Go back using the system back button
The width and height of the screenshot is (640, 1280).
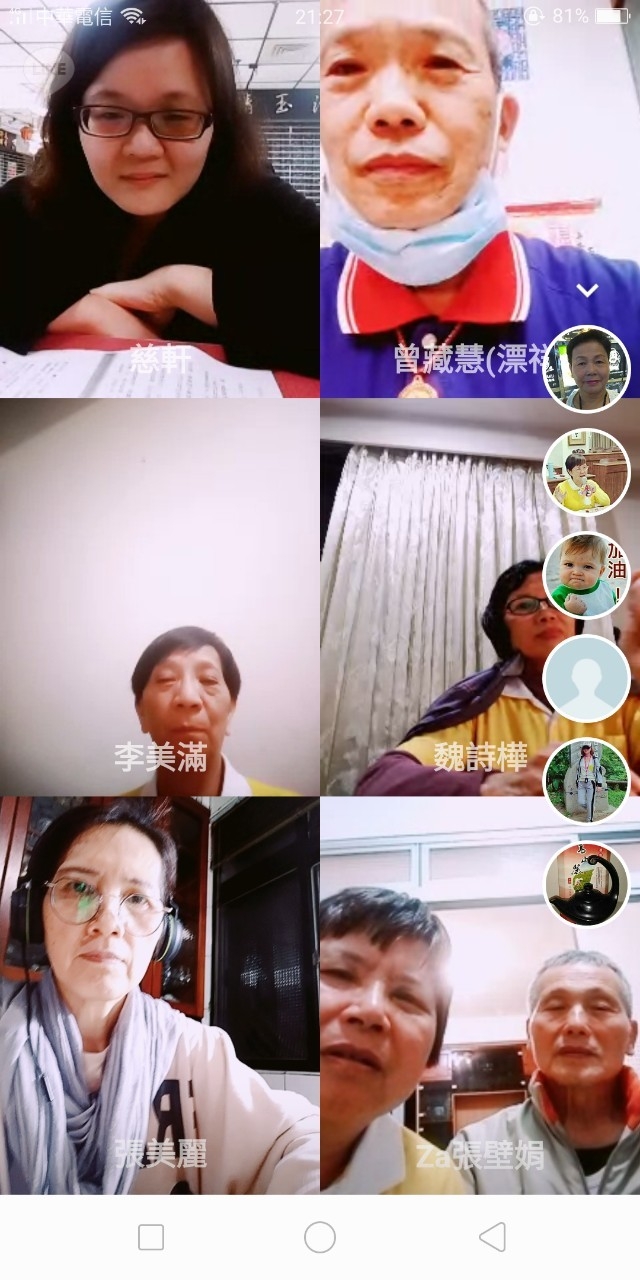pyautogui.click(x=492, y=1237)
